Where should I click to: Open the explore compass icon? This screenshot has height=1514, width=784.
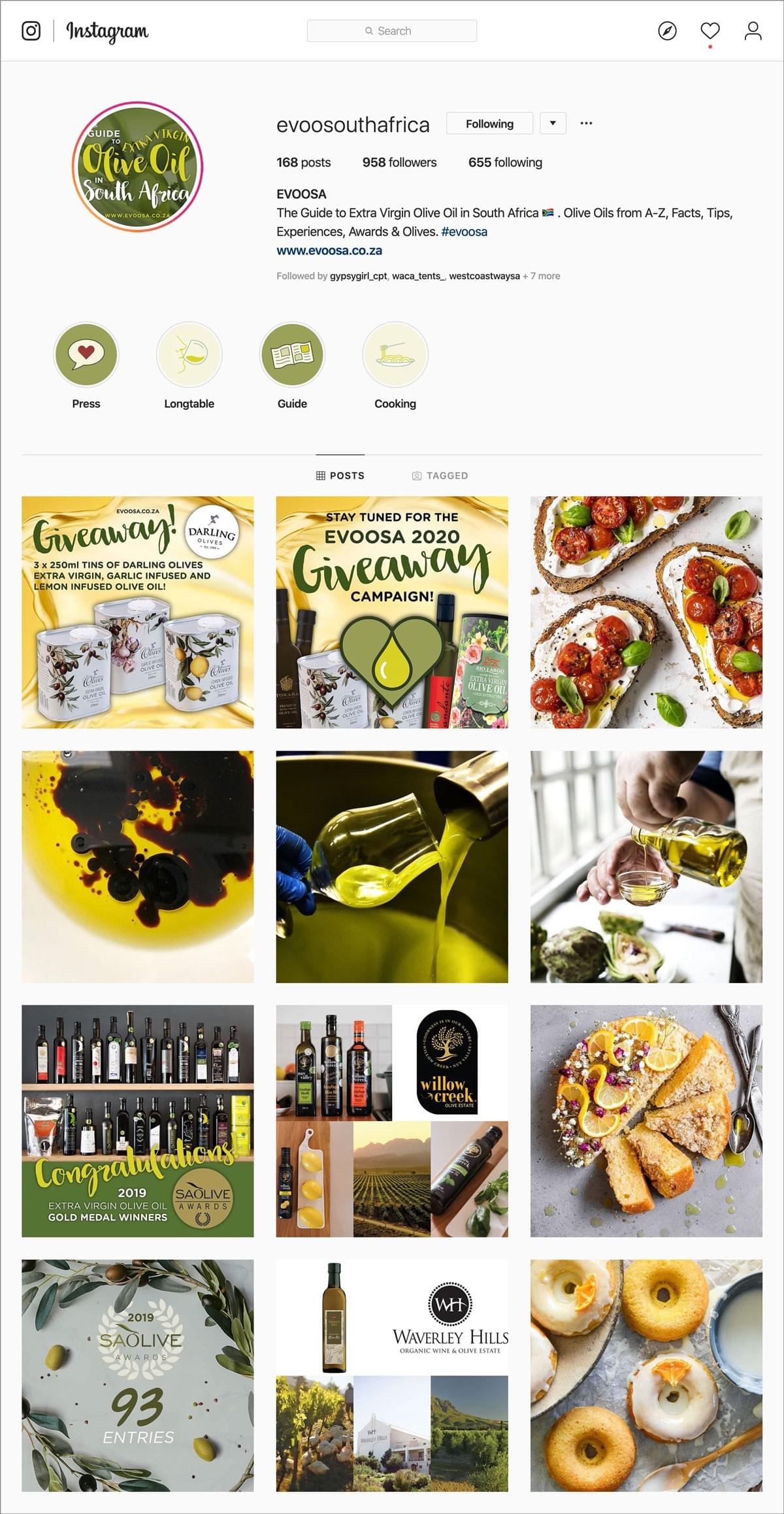tap(667, 31)
